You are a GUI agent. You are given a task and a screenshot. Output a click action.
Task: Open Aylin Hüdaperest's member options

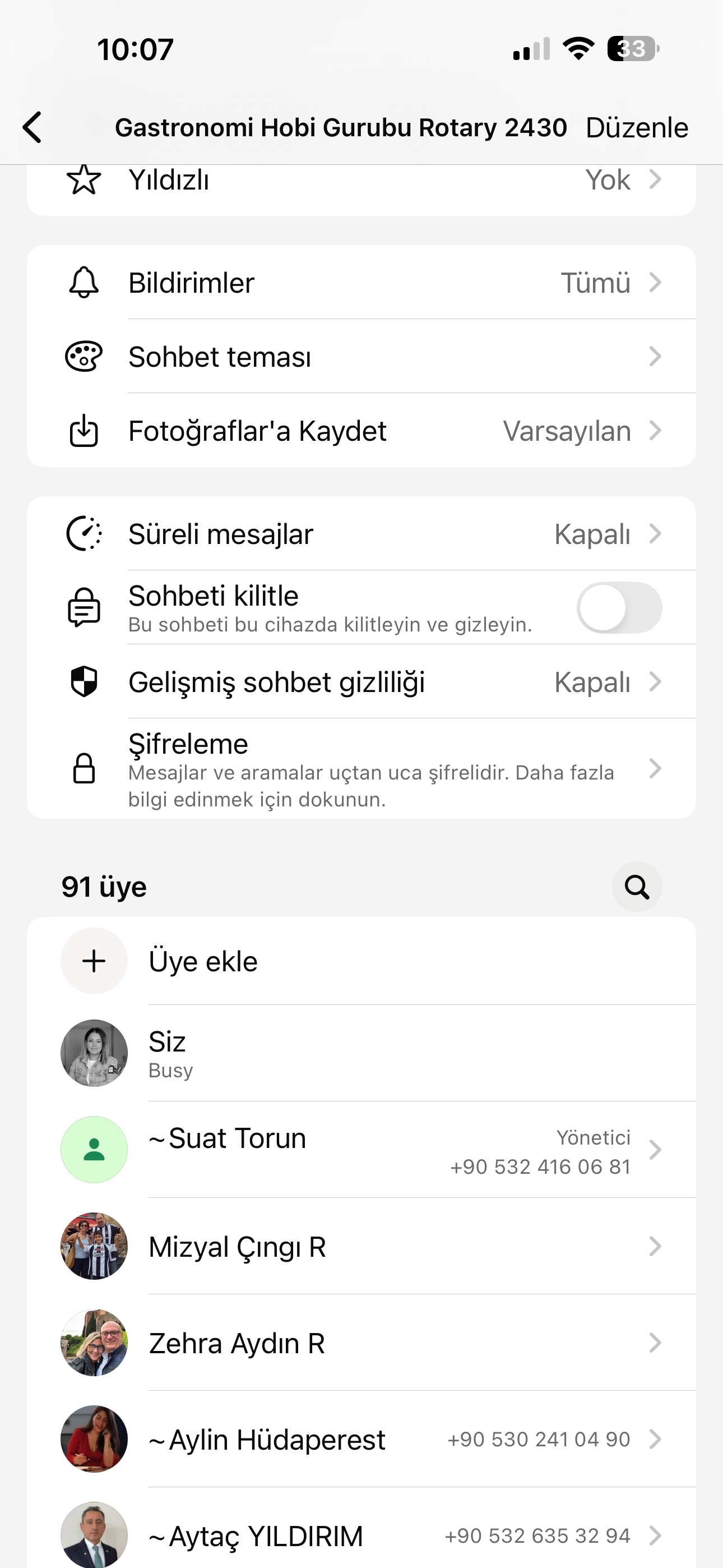360,1440
